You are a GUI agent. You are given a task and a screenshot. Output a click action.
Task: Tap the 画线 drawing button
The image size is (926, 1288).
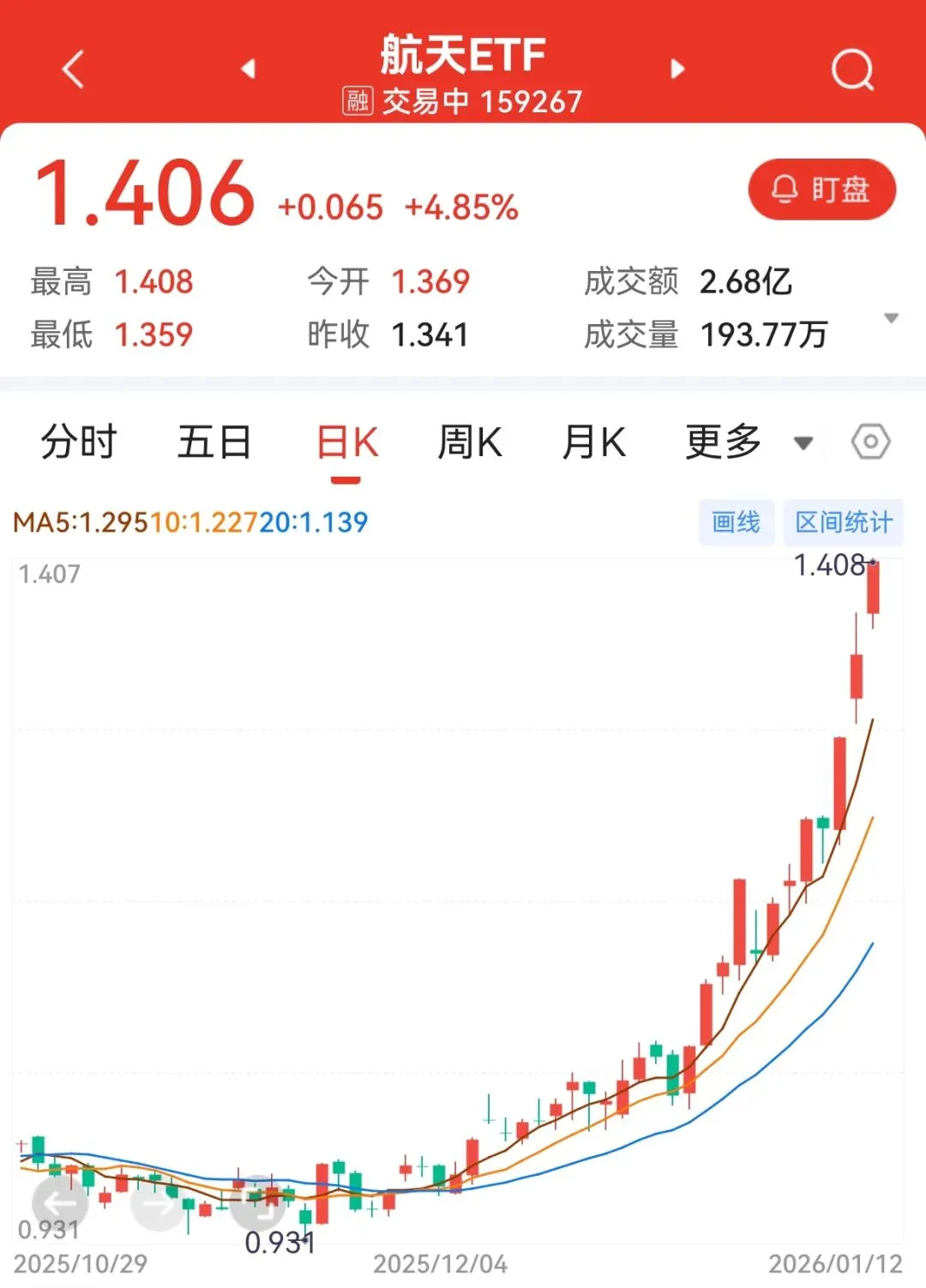click(736, 522)
